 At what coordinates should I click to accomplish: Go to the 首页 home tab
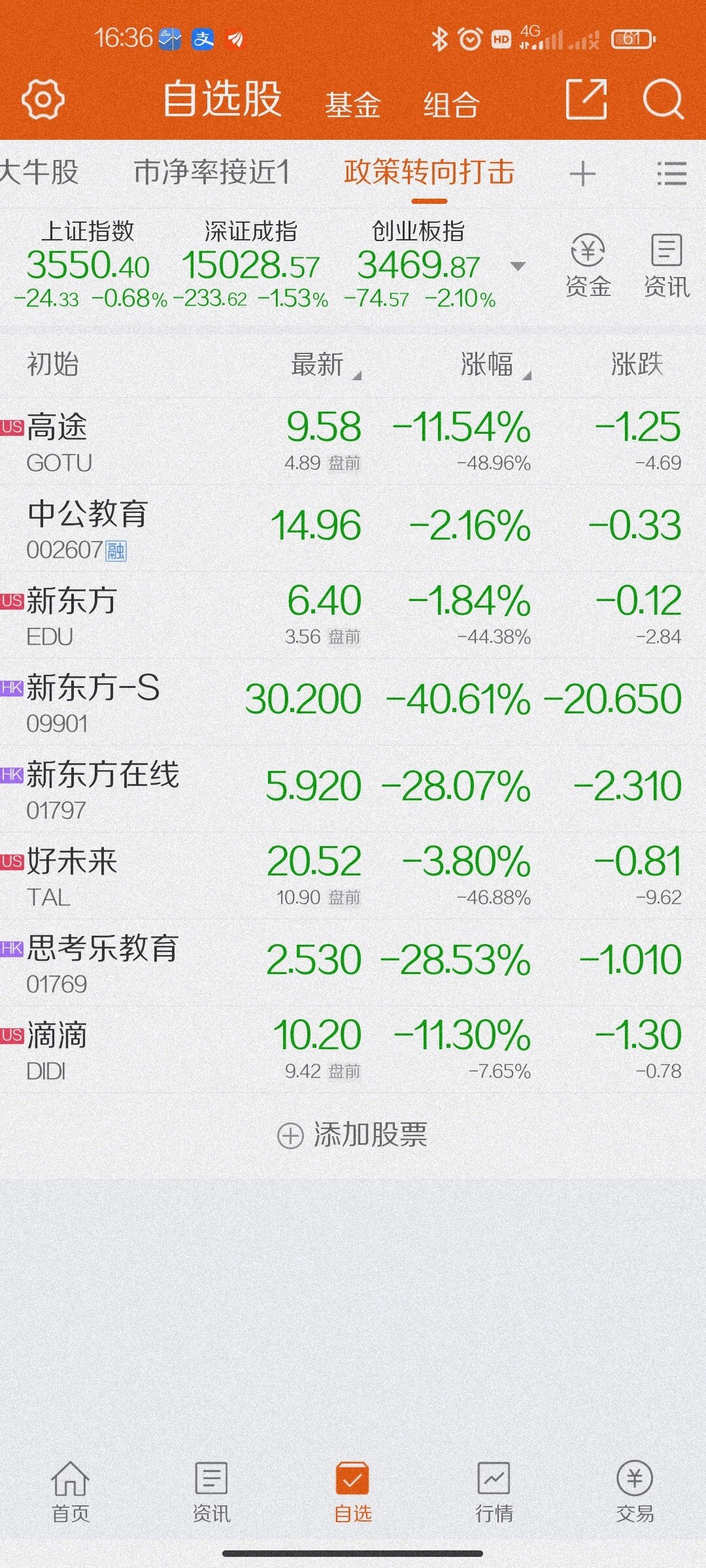click(x=71, y=1491)
